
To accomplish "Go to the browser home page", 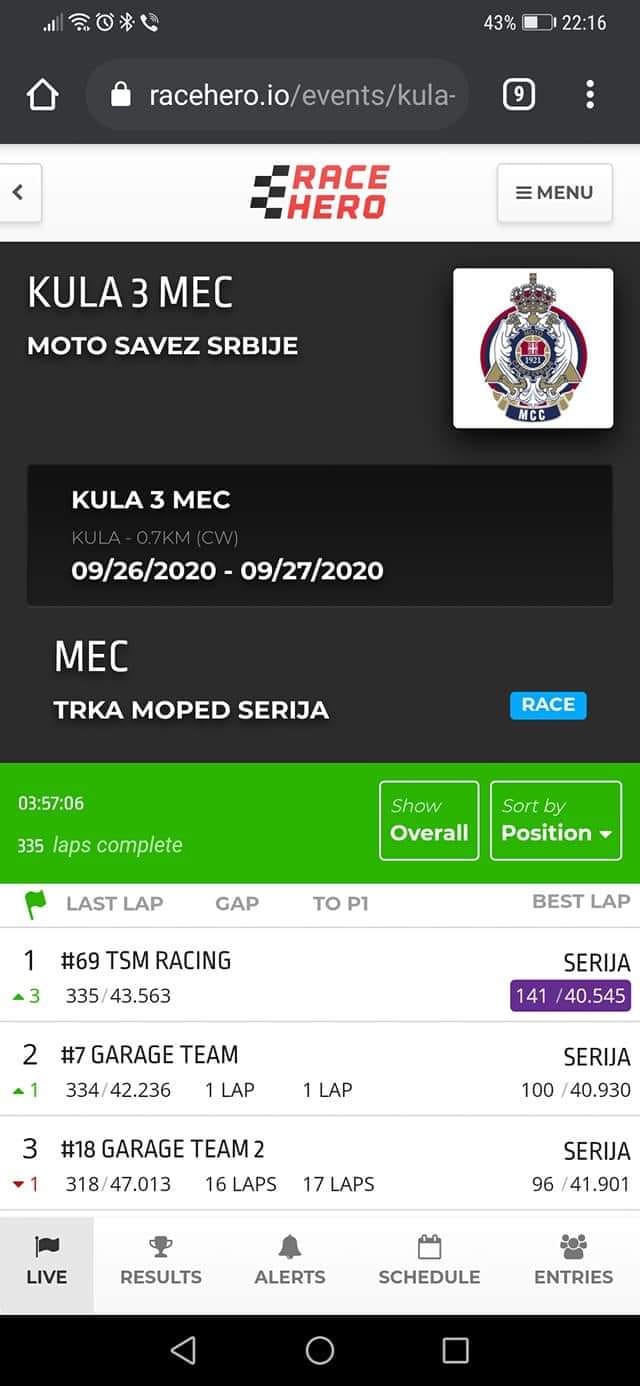I will 42,95.
